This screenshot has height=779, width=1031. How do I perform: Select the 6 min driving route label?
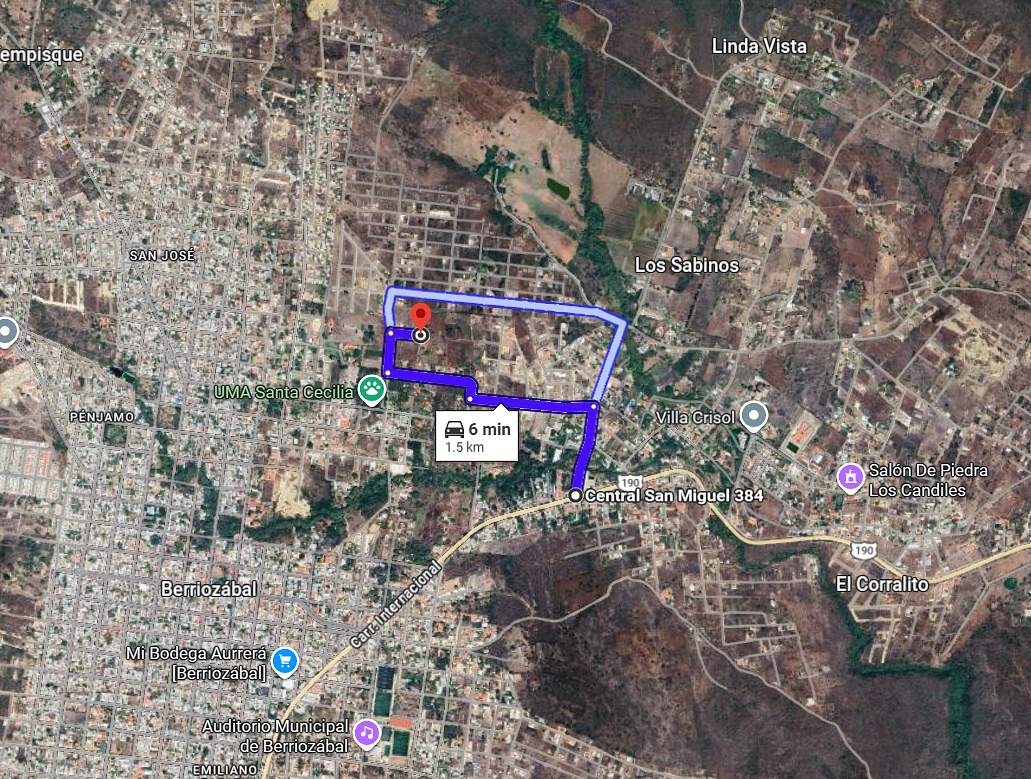click(477, 436)
